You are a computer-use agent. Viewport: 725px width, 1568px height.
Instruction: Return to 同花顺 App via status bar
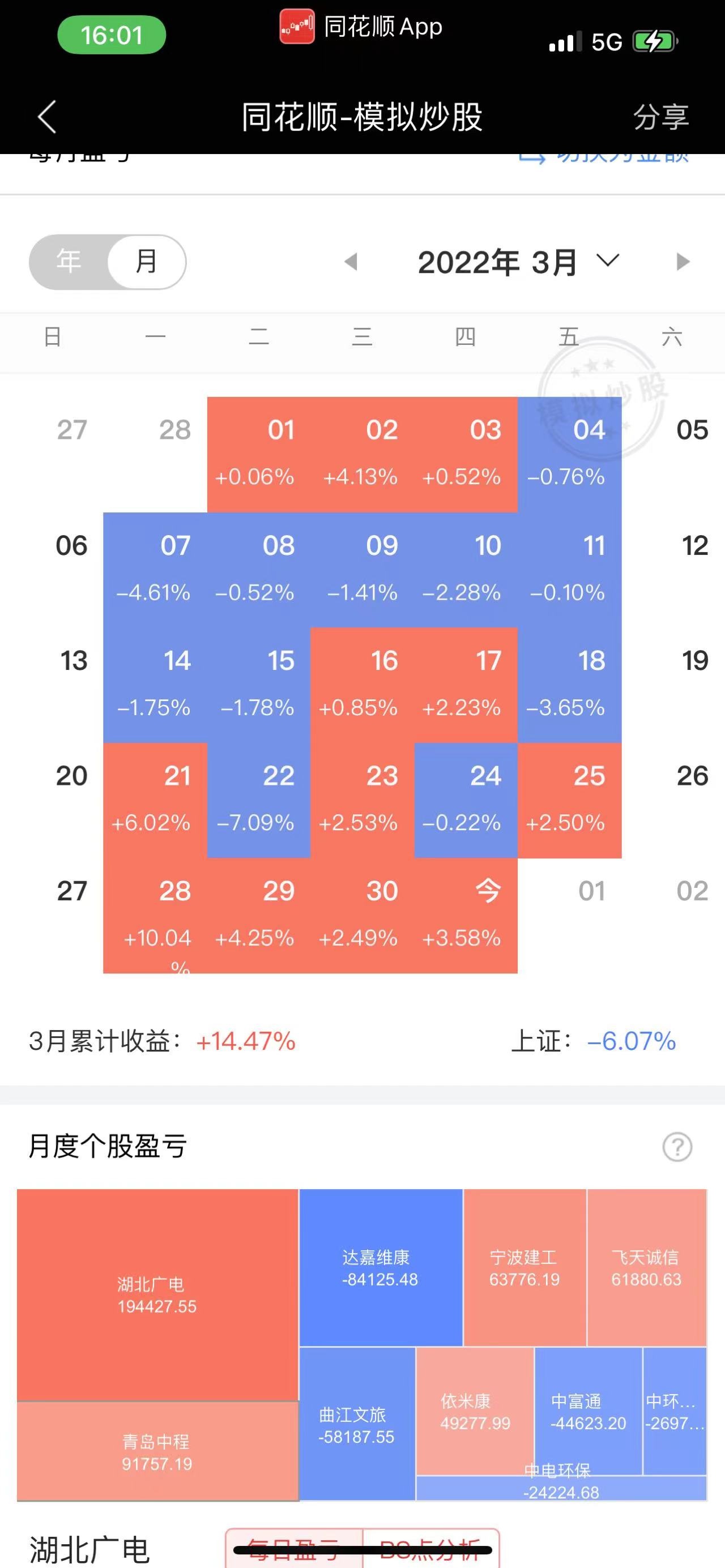pyautogui.click(x=361, y=27)
